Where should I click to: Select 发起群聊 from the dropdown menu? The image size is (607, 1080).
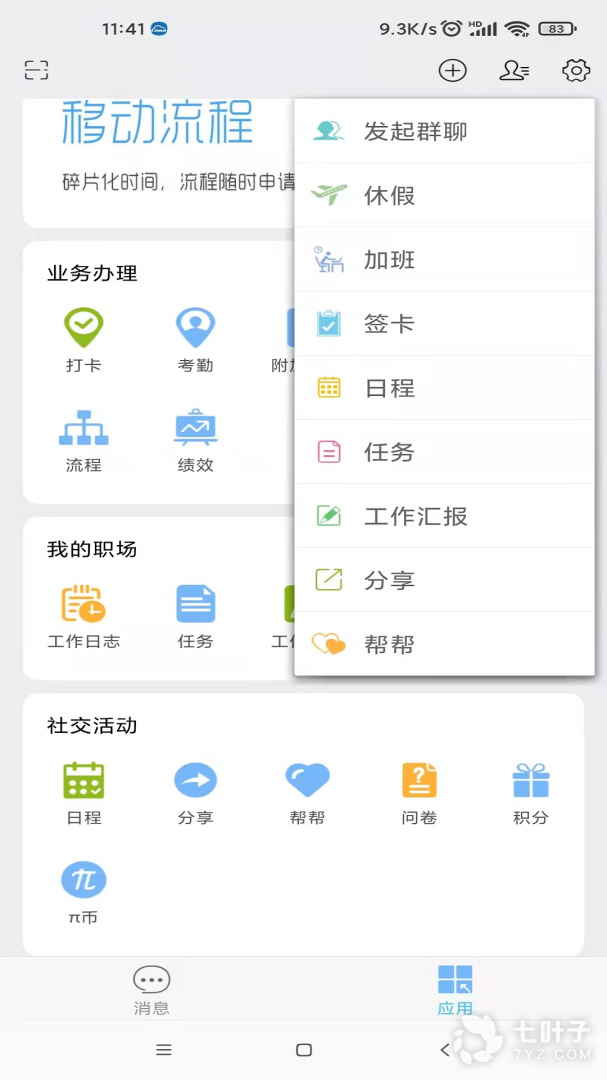(x=444, y=131)
